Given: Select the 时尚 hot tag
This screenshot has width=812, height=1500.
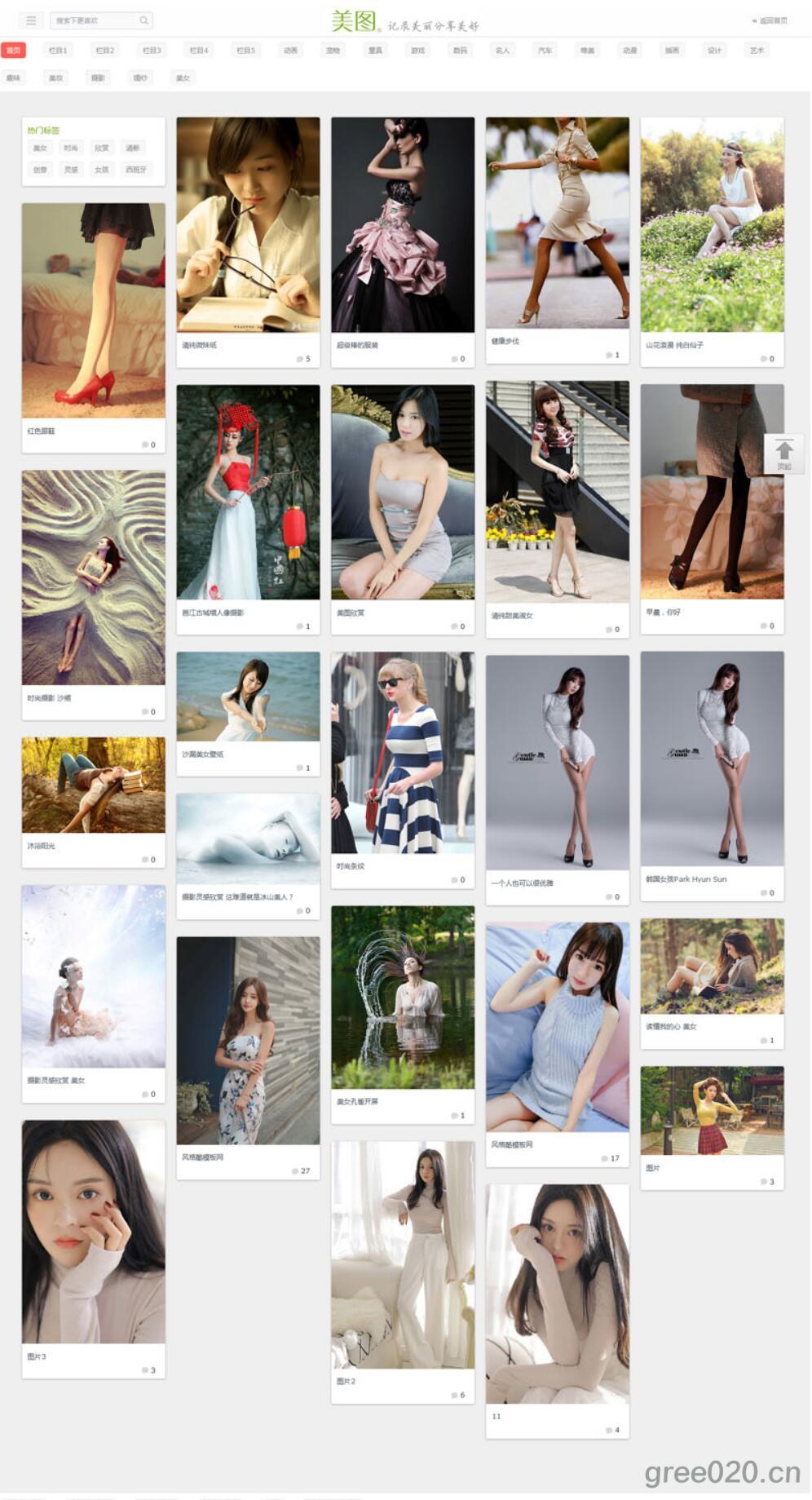Looking at the screenshot, I should 71,148.
